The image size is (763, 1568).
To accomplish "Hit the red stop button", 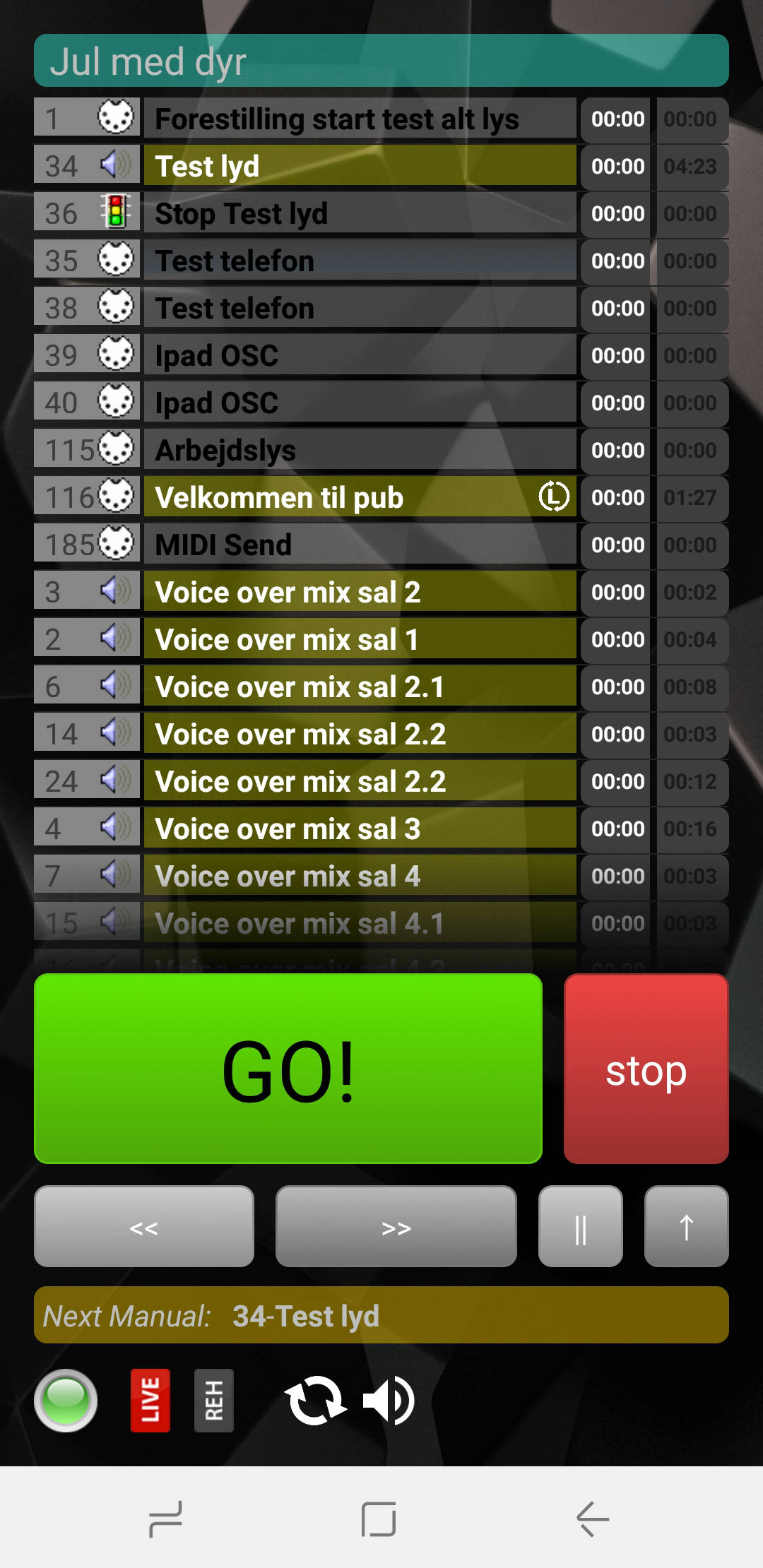I will click(x=646, y=1068).
